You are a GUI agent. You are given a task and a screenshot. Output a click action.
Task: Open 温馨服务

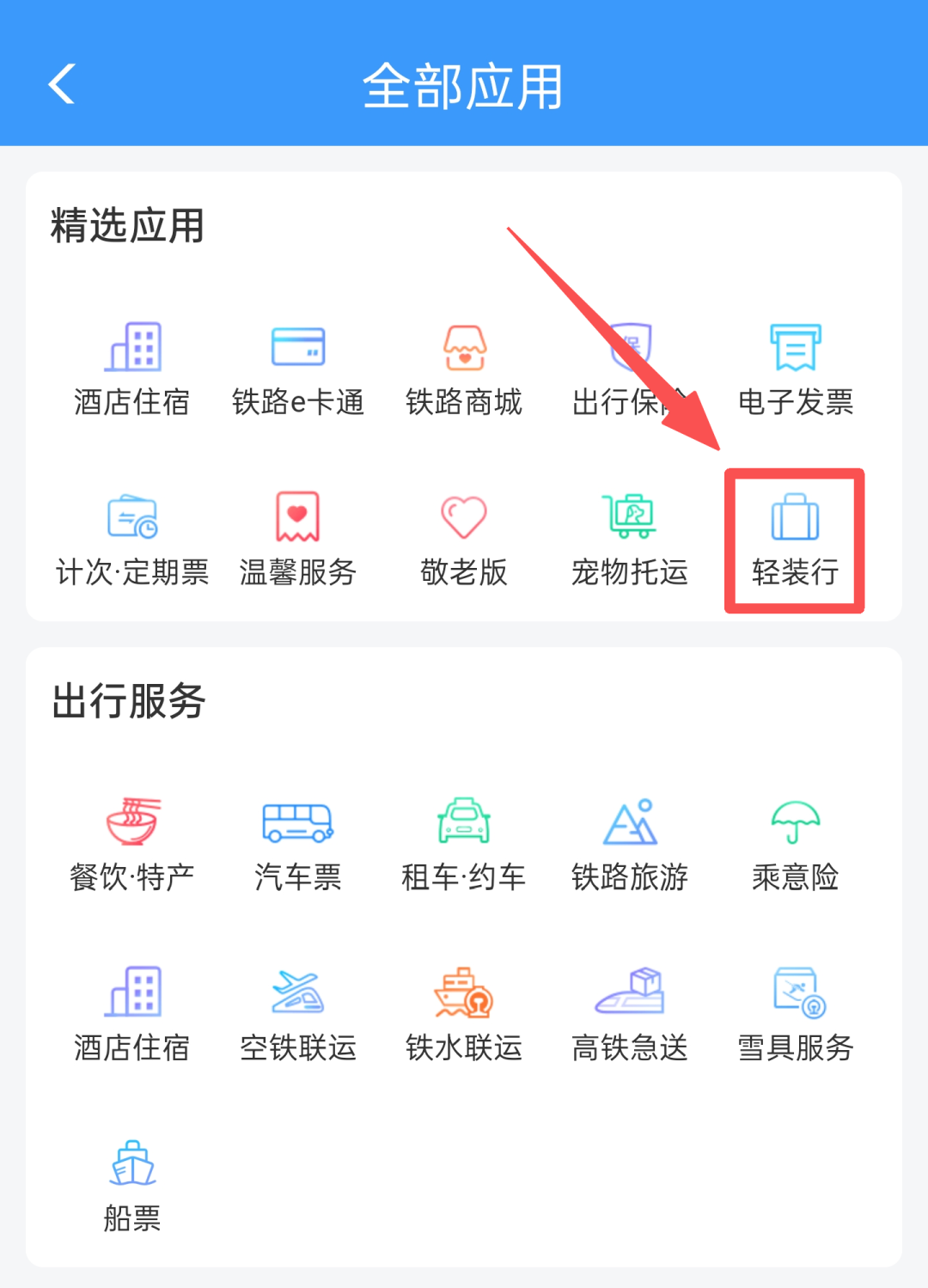(x=298, y=536)
